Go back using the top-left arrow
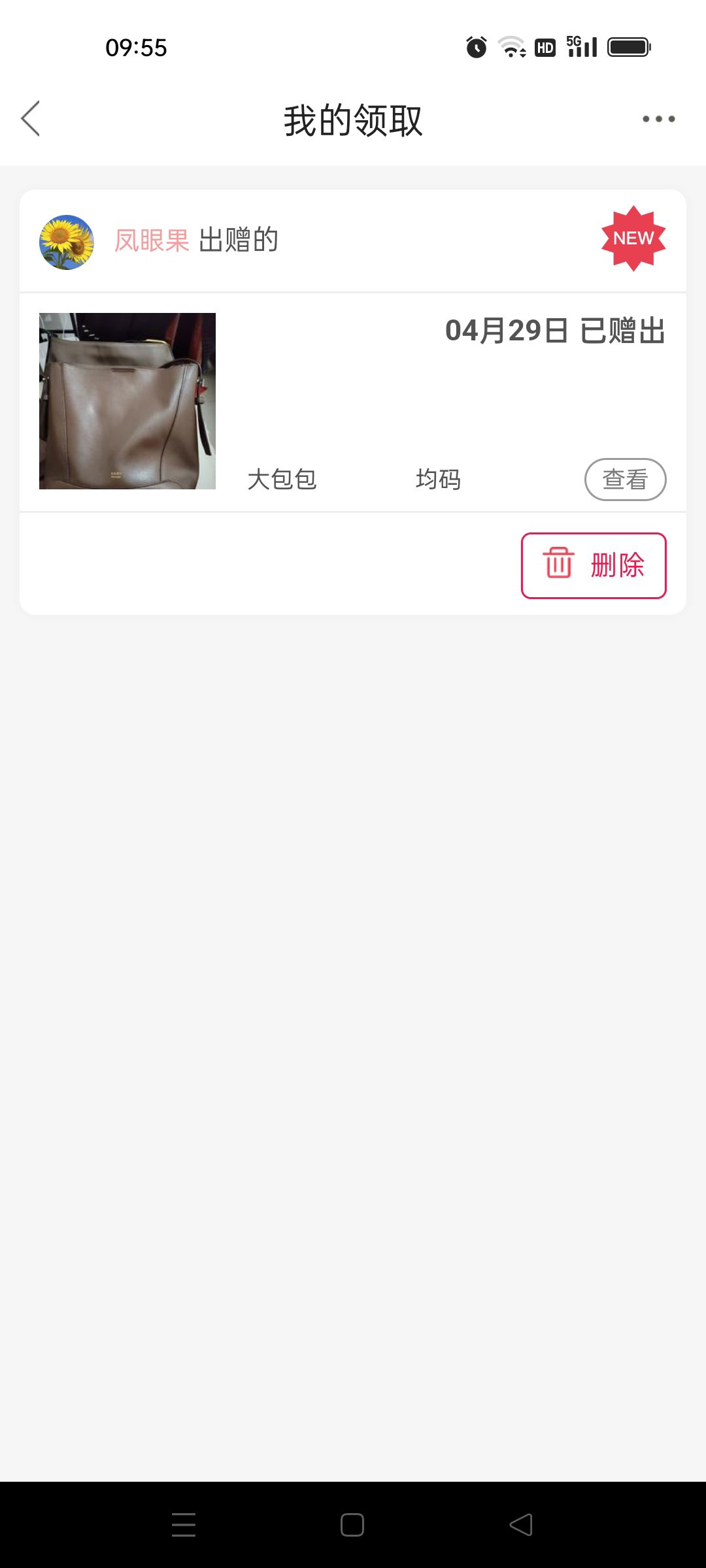 click(x=31, y=119)
